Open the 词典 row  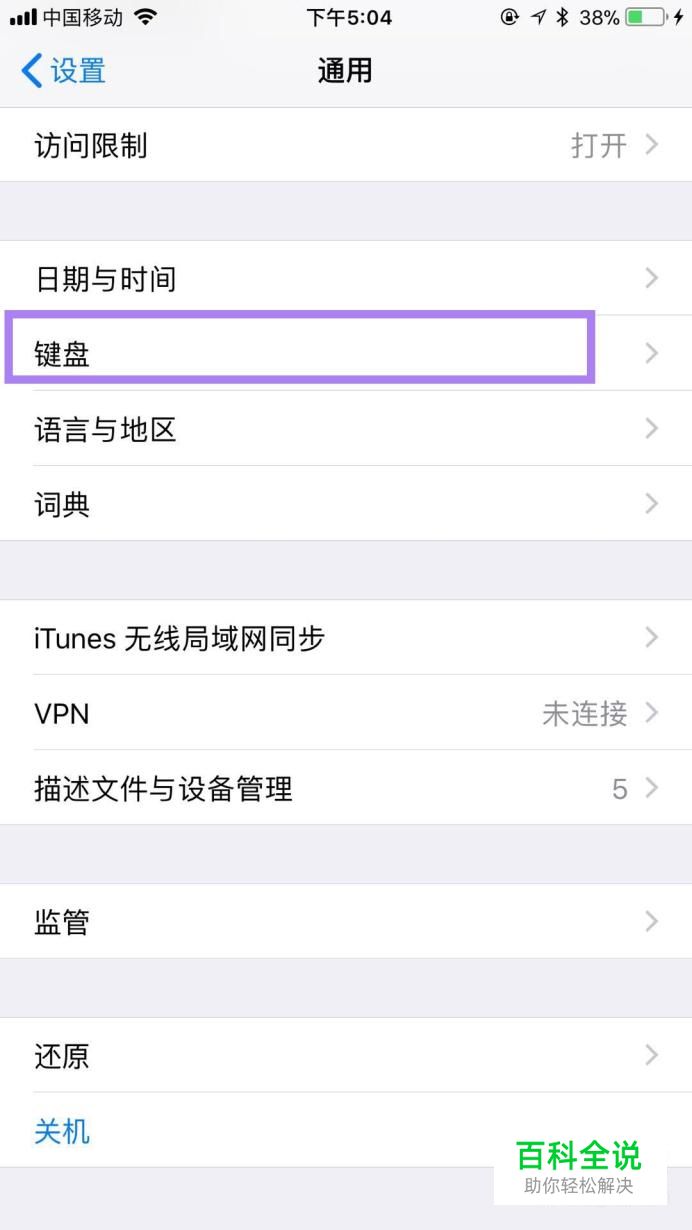point(345,504)
